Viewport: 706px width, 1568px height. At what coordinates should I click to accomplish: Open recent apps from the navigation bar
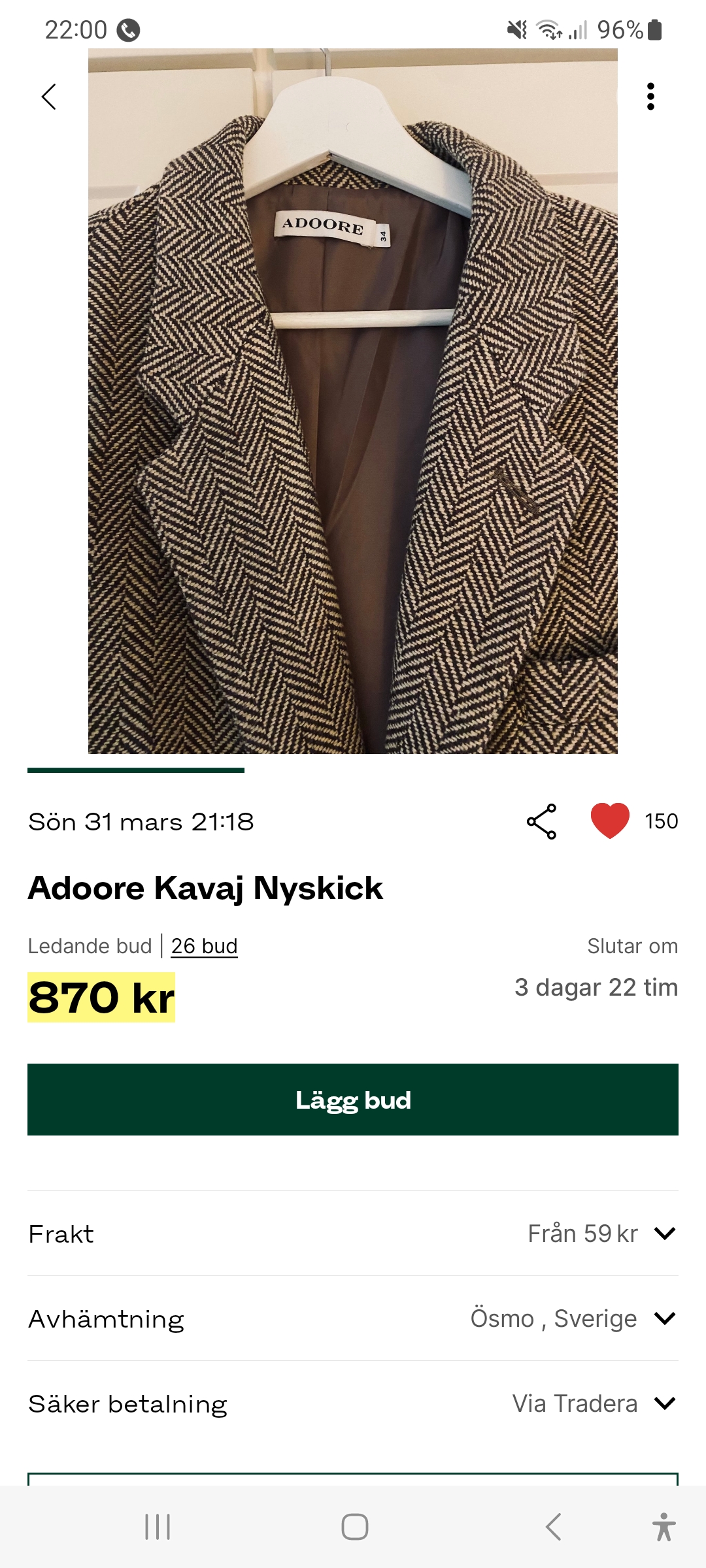tap(158, 1527)
